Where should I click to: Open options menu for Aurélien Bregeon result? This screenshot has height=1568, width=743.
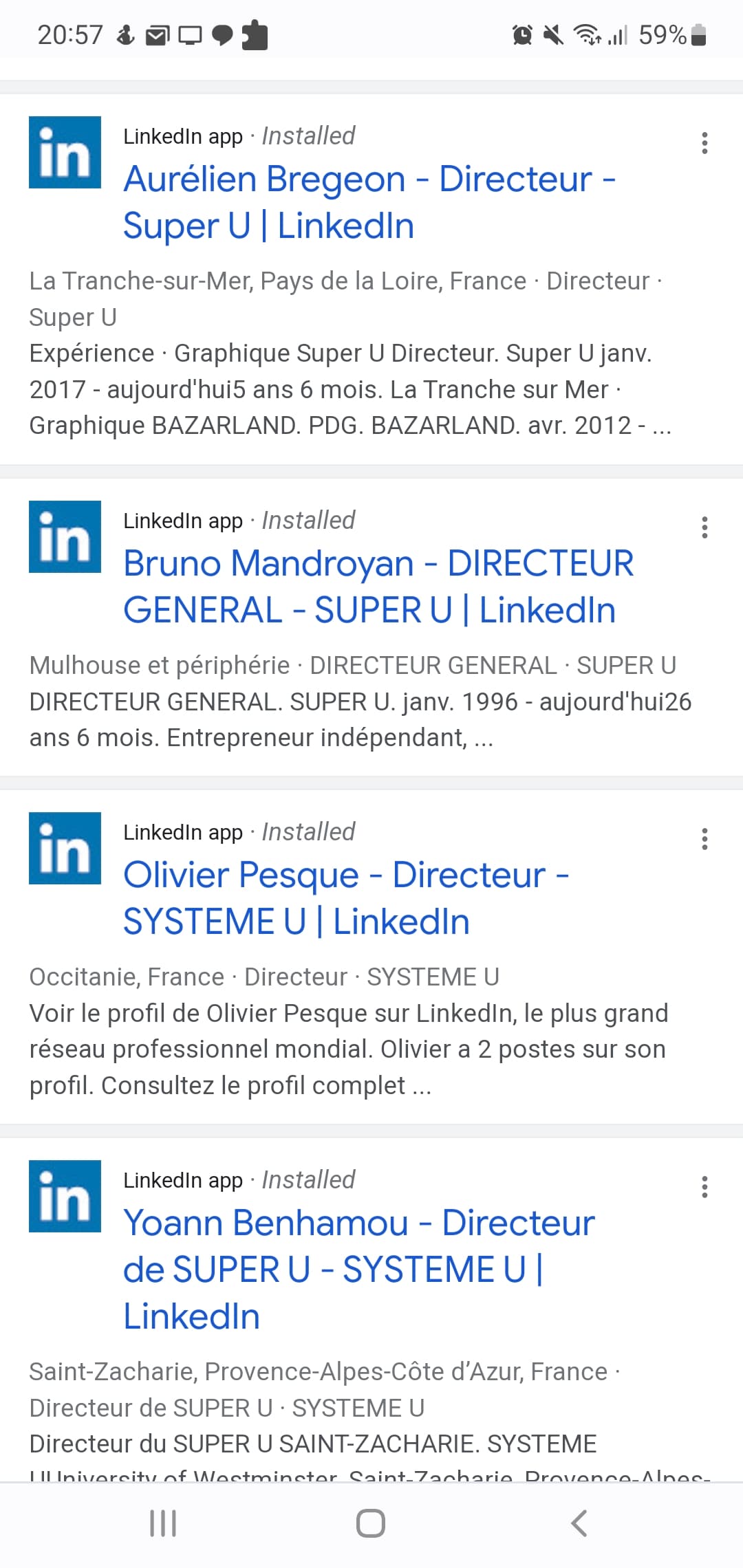tap(704, 143)
